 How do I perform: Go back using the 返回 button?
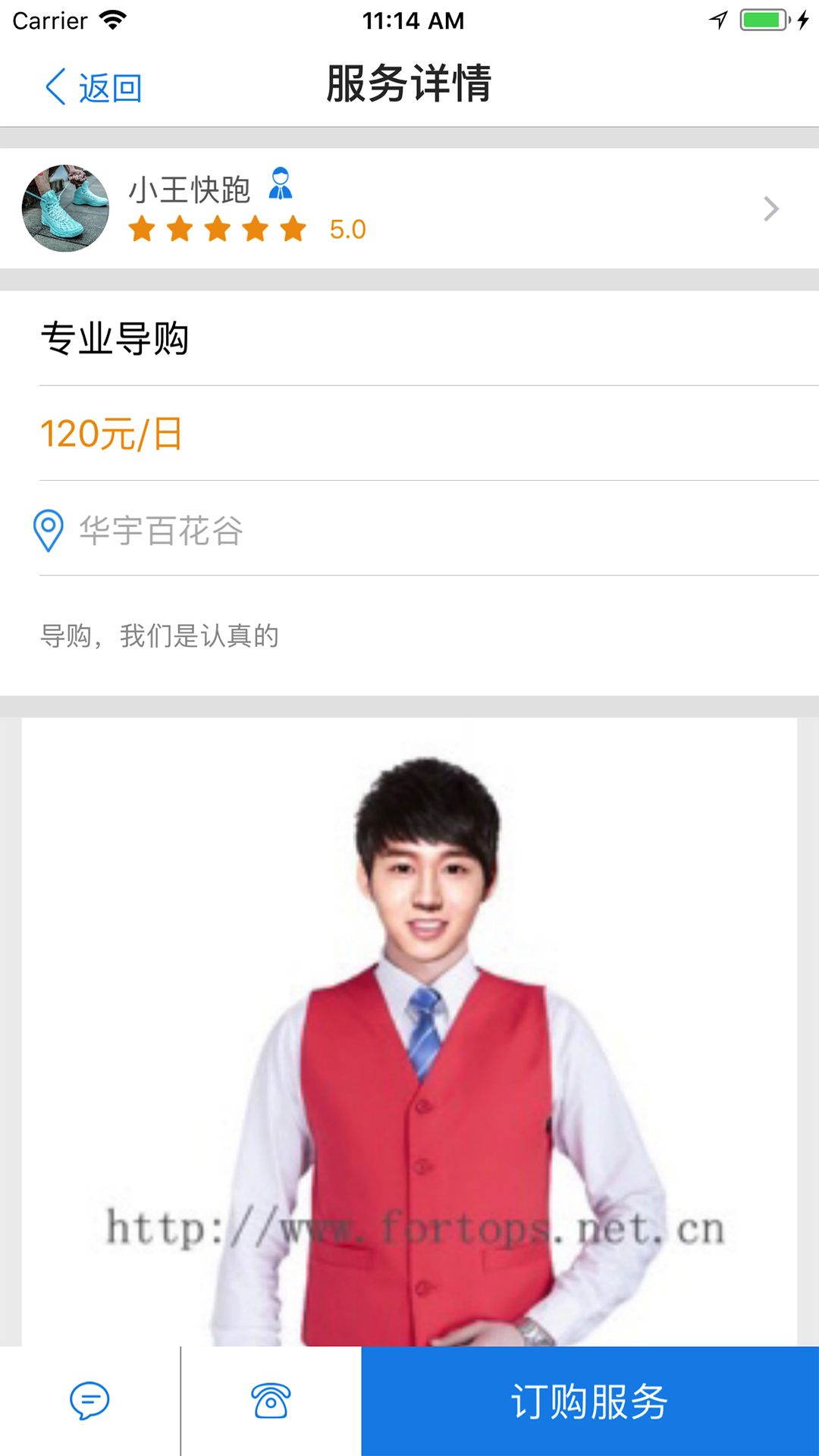tap(94, 87)
